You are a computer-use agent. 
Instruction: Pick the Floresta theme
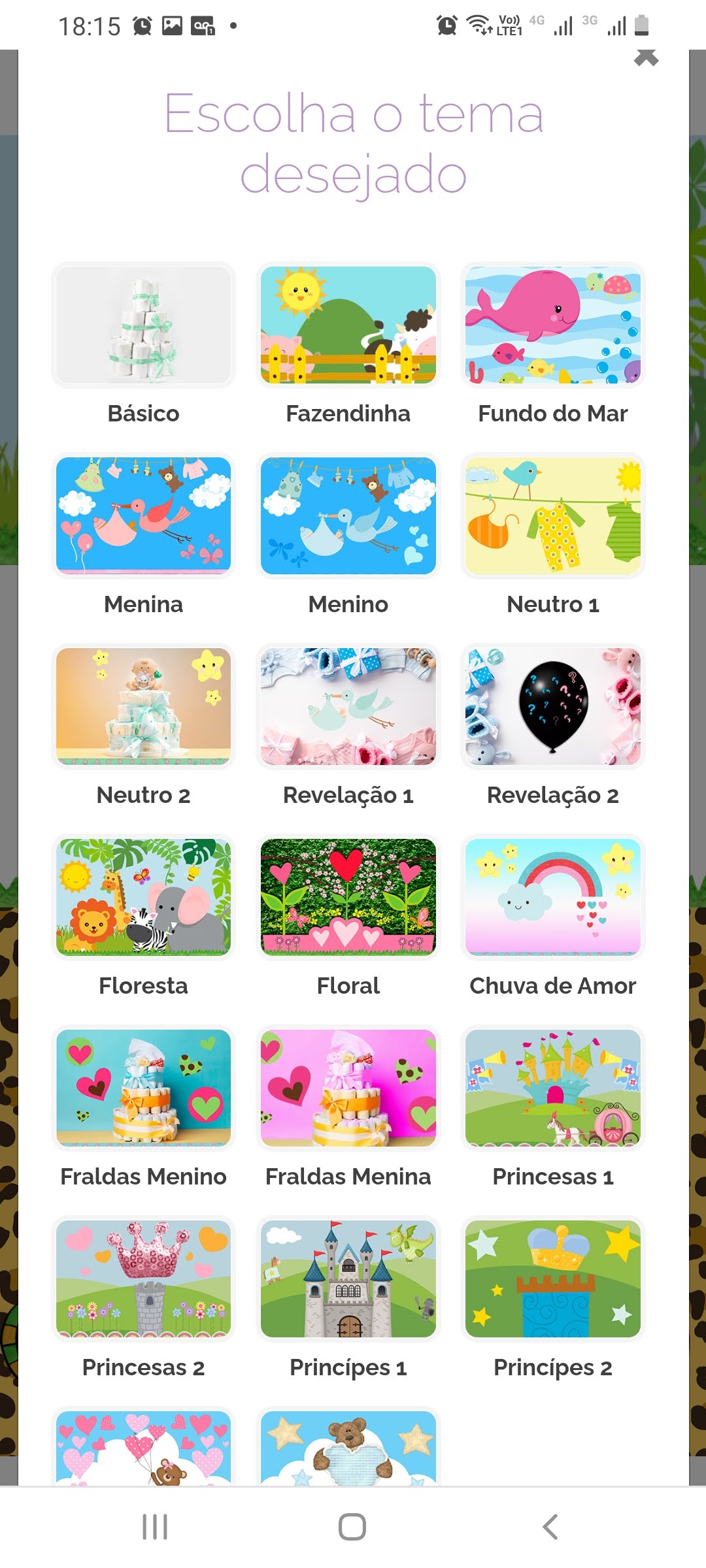tap(143, 897)
